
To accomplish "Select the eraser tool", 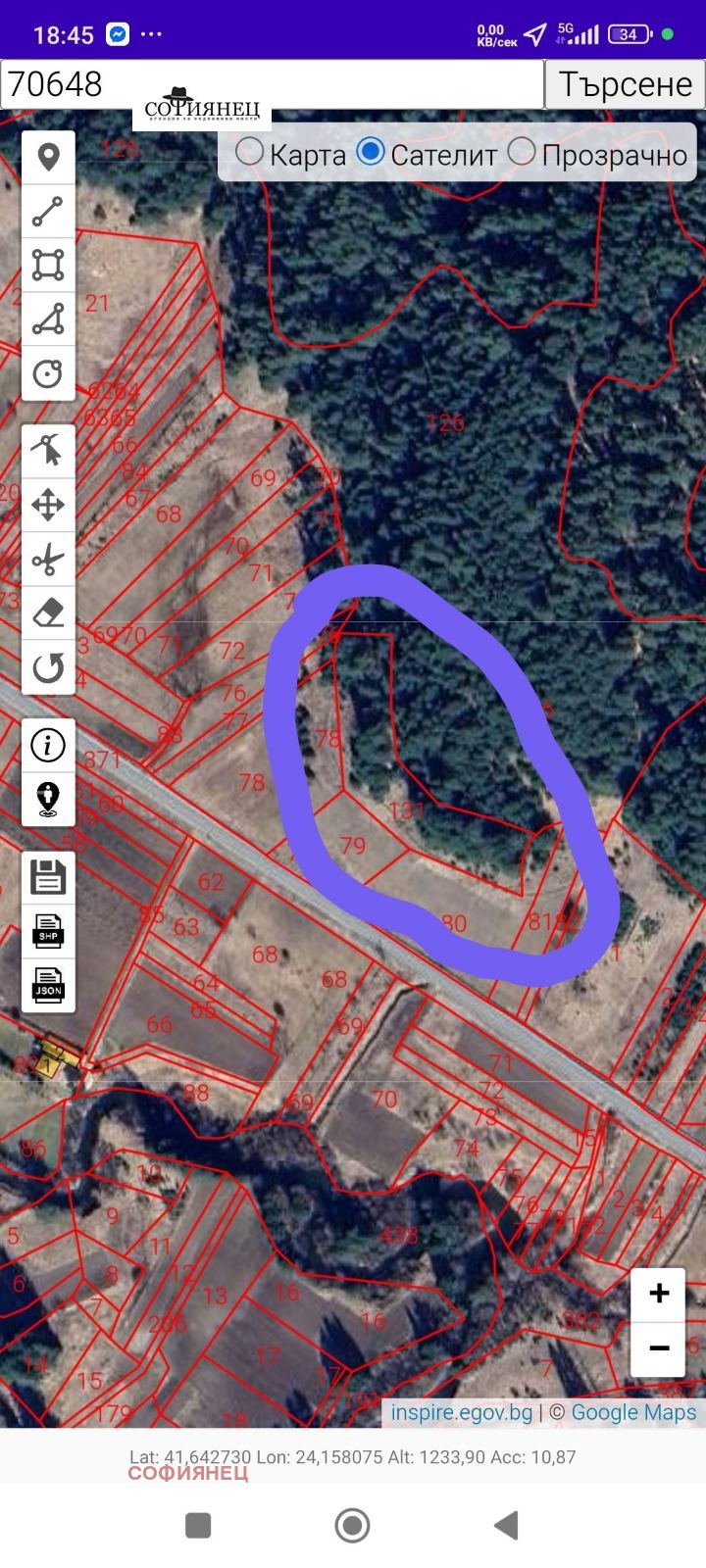I will [x=48, y=613].
